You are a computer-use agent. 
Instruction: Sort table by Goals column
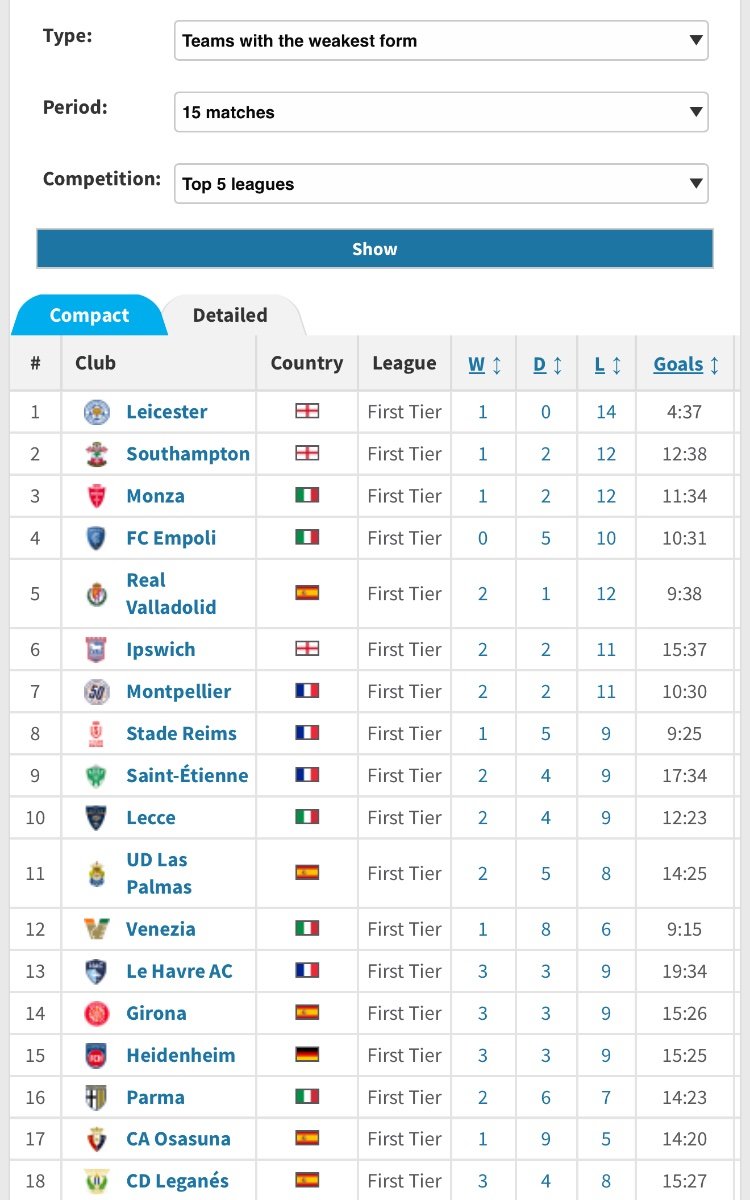686,364
